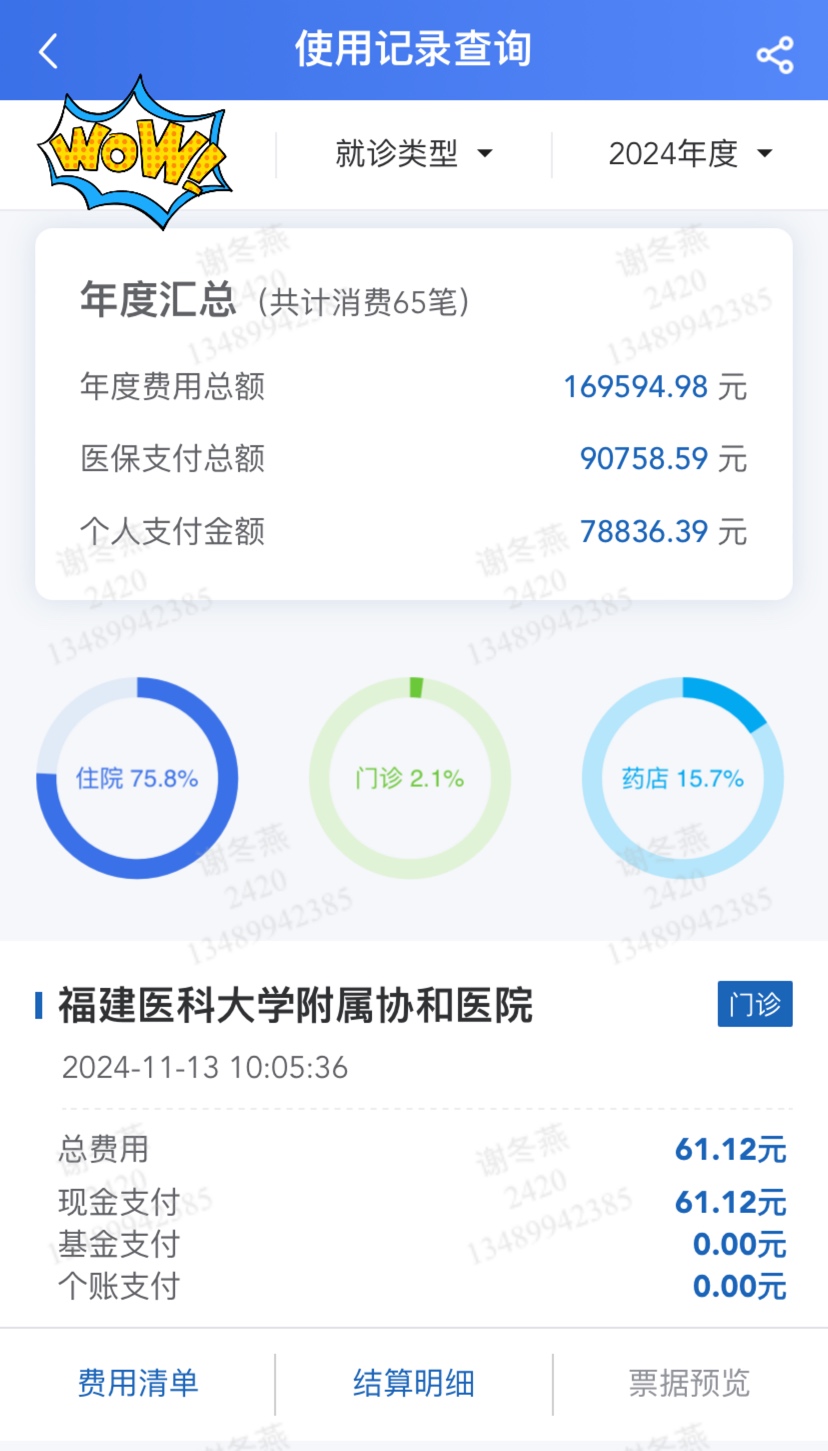The width and height of the screenshot is (828, 1451).
Task: View 结算明细 of the 61.12元 visit
Action: (x=414, y=1384)
